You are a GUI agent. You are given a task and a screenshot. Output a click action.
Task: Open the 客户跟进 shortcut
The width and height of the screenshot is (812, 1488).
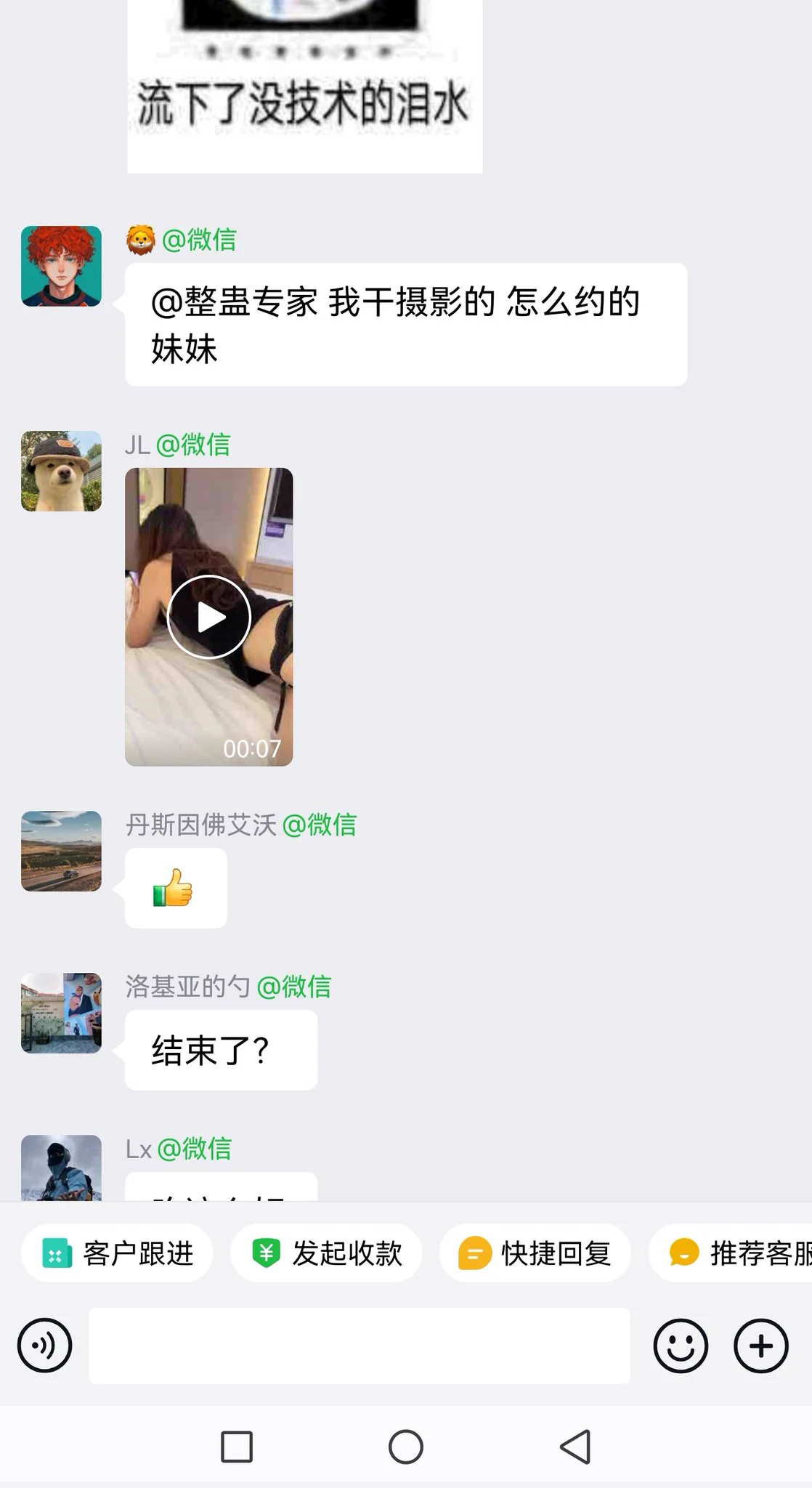point(118,1253)
